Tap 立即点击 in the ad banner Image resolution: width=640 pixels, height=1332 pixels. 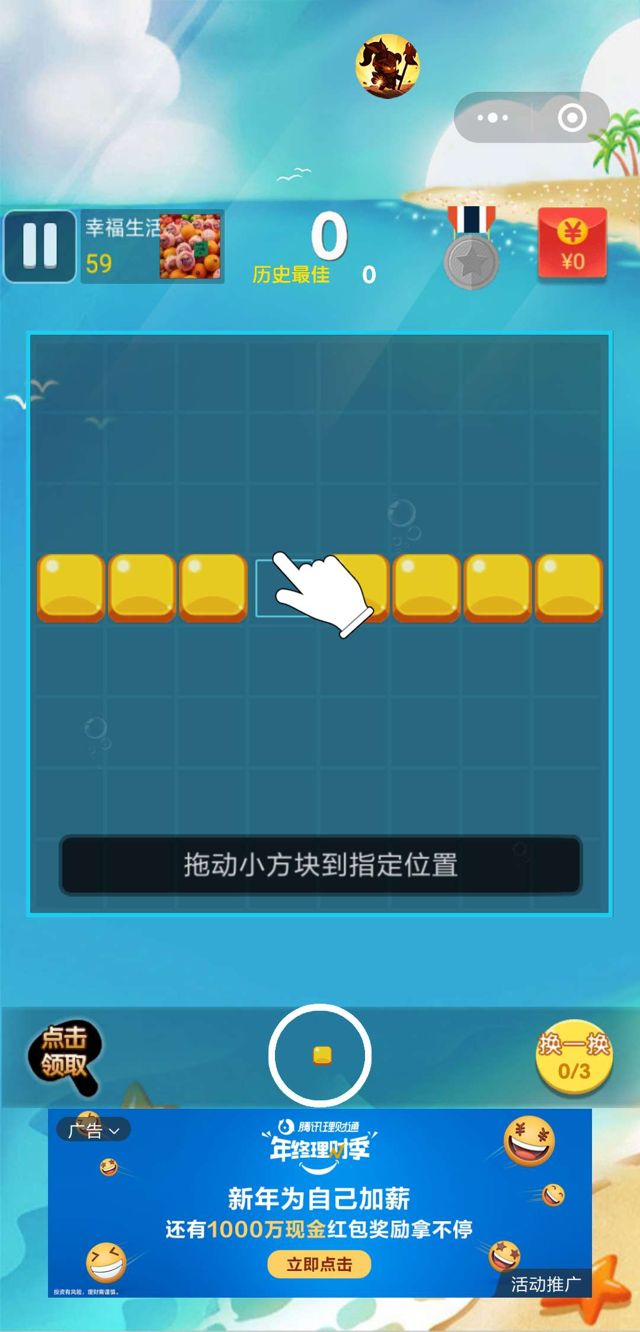tap(319, 1264)
